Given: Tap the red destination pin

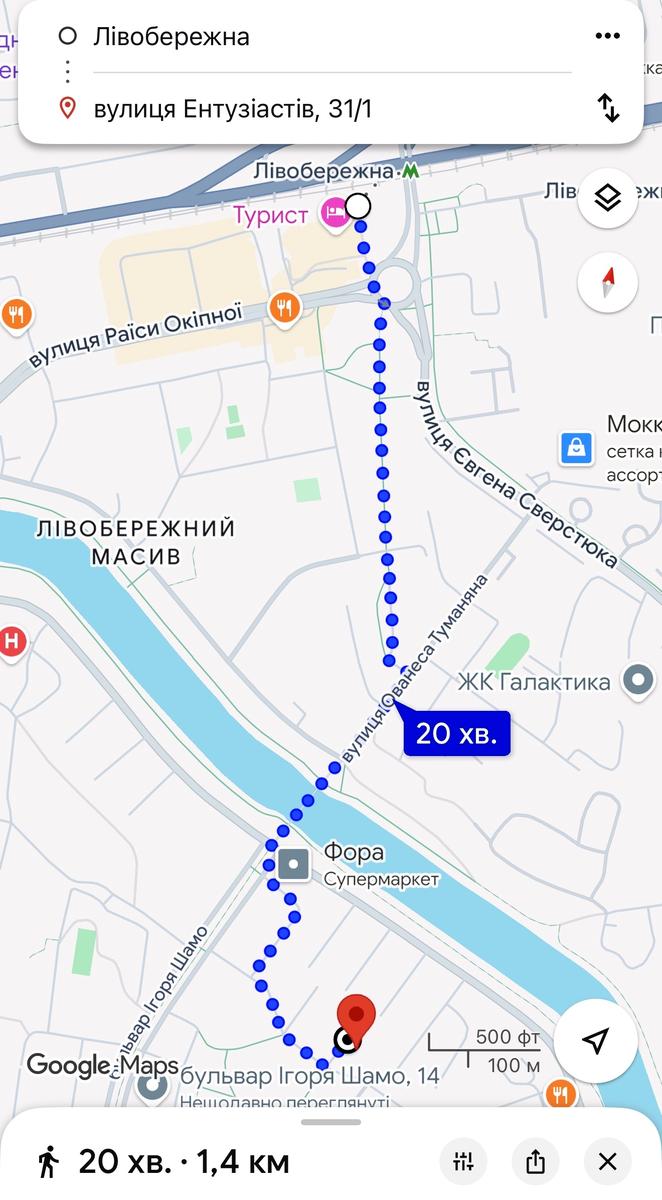Looking at the screenshot, I should pyautogui.click(x=355, y=1015).
